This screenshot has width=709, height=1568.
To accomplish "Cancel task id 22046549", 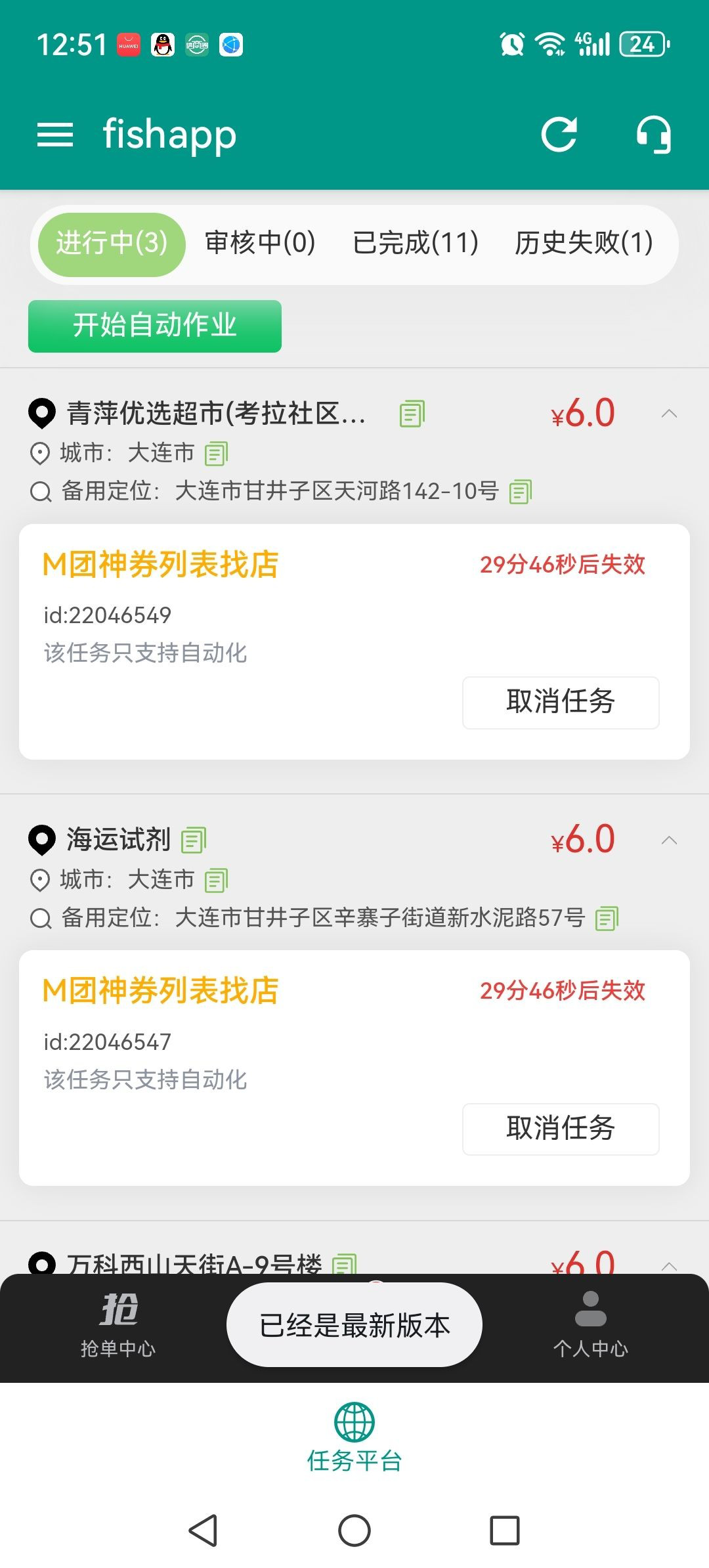I will click(561, 703).
